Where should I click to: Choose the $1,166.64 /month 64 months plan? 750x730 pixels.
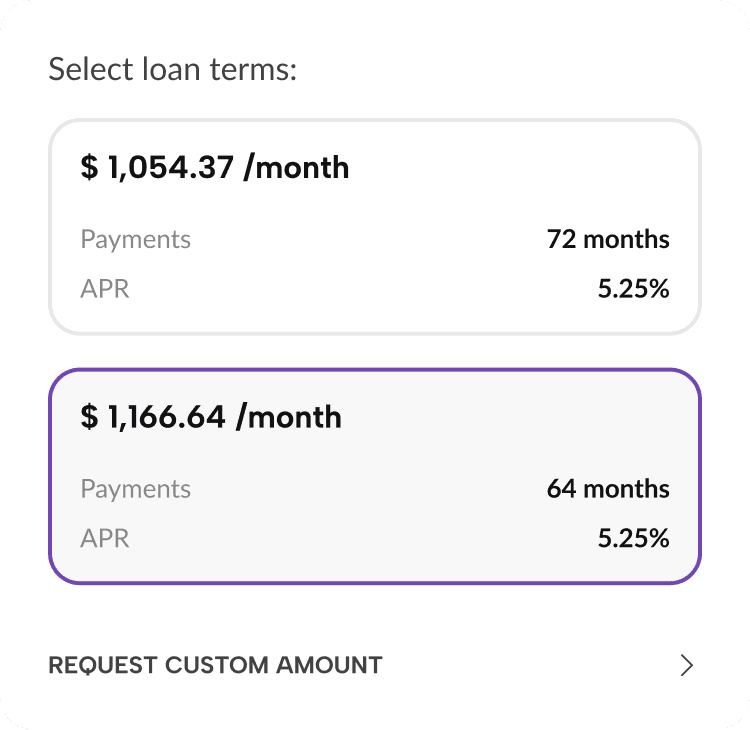pos(374,476)
